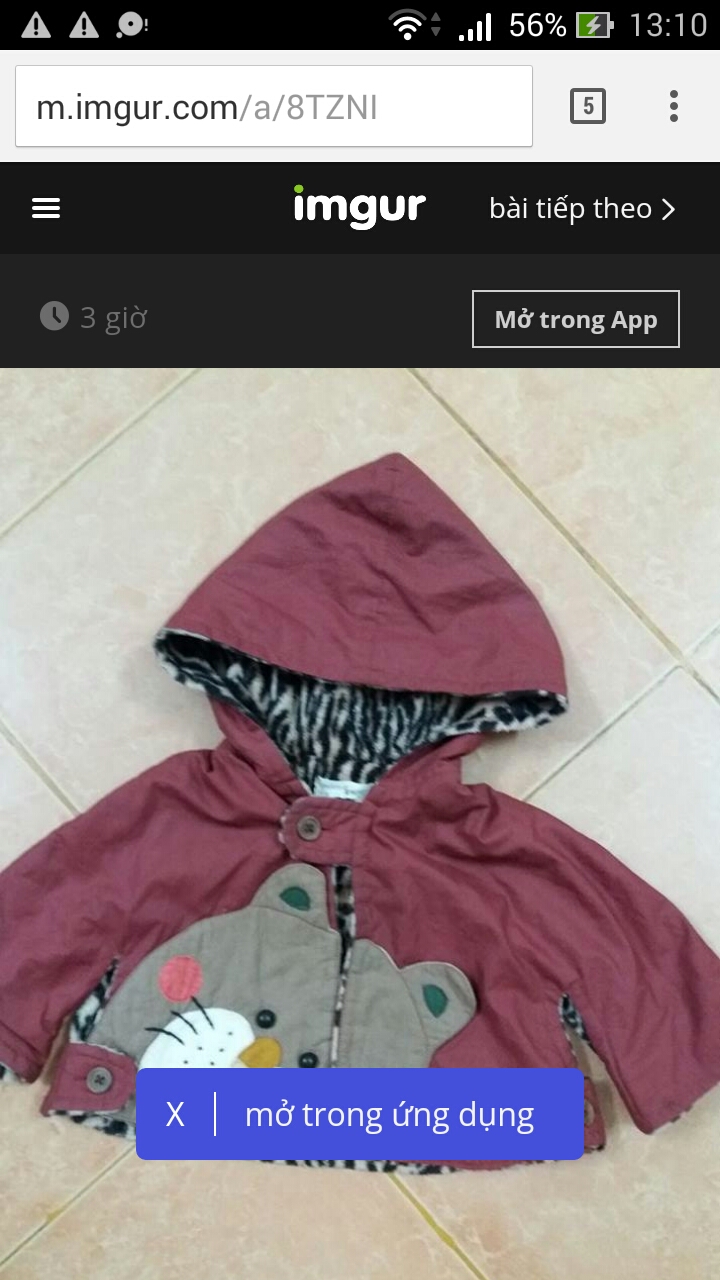
Task: Tap the URL address bar
Action: (273, 107)
